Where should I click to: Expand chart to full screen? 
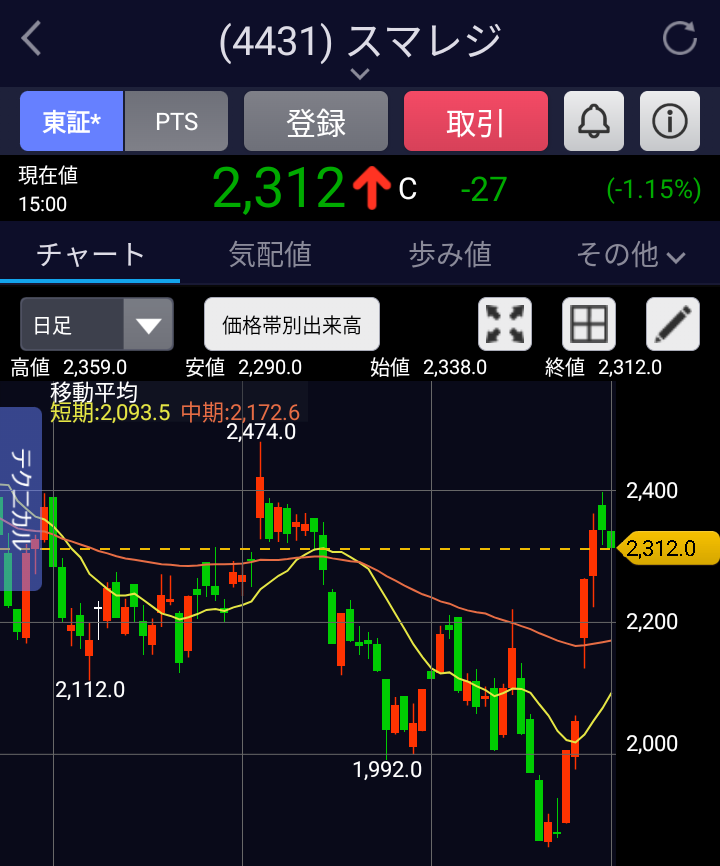[x=505, y=325]
